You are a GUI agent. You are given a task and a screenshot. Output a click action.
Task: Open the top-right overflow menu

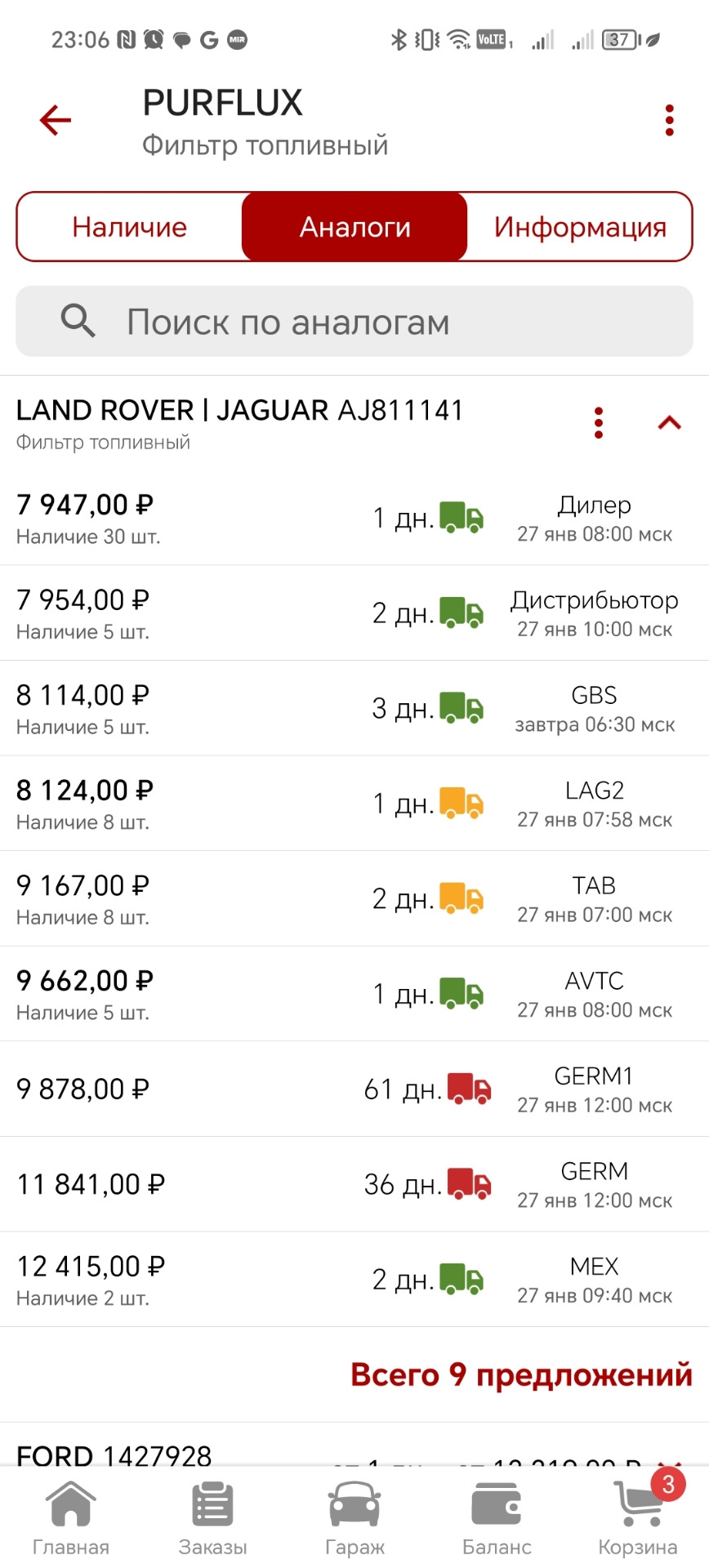click(670, 118)
